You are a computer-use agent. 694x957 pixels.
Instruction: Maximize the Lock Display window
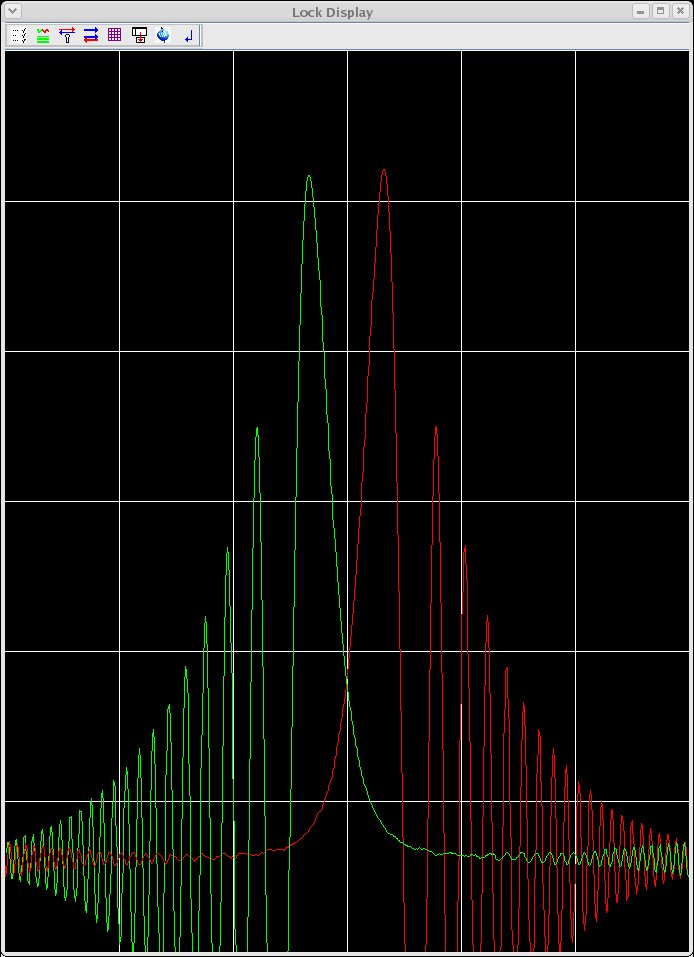660,11
